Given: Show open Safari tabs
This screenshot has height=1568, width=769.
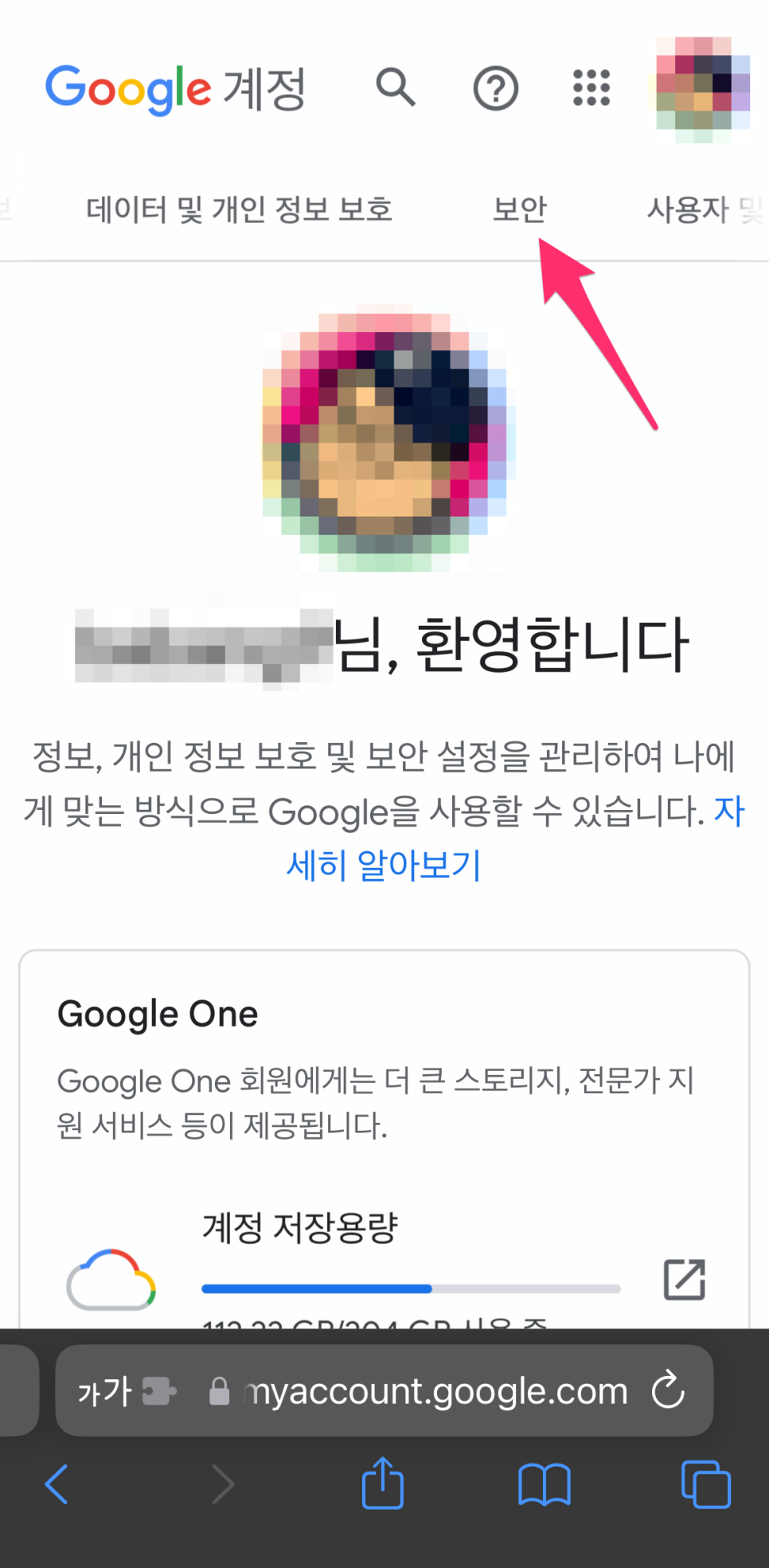Looking at the screenshot, I should click(705, 1484).
